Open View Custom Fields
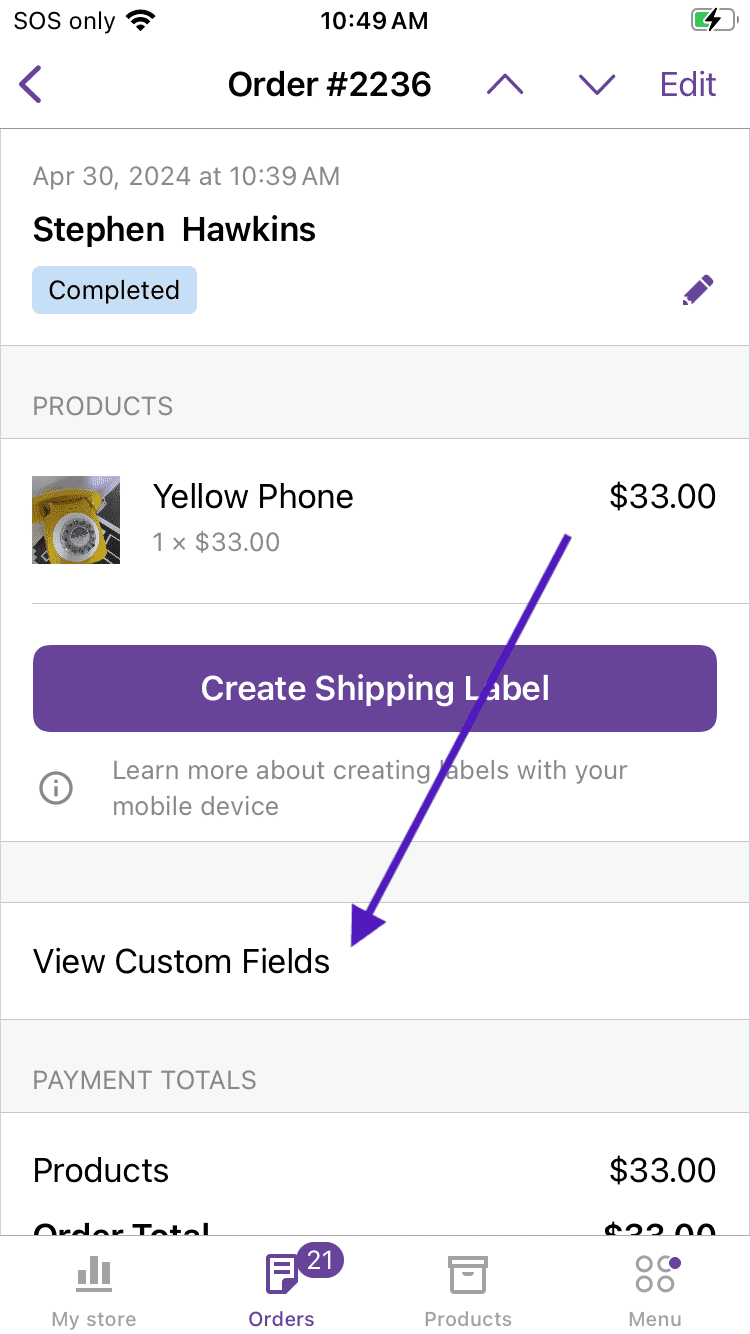 coord(181,961)
